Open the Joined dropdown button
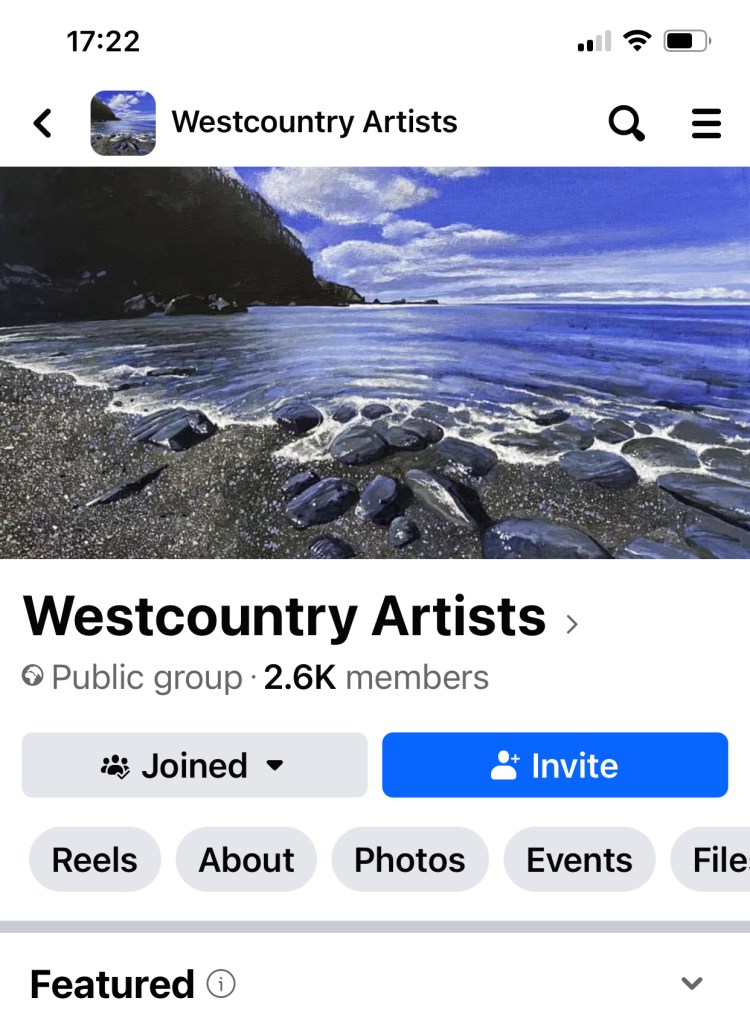 coord(195,766)
